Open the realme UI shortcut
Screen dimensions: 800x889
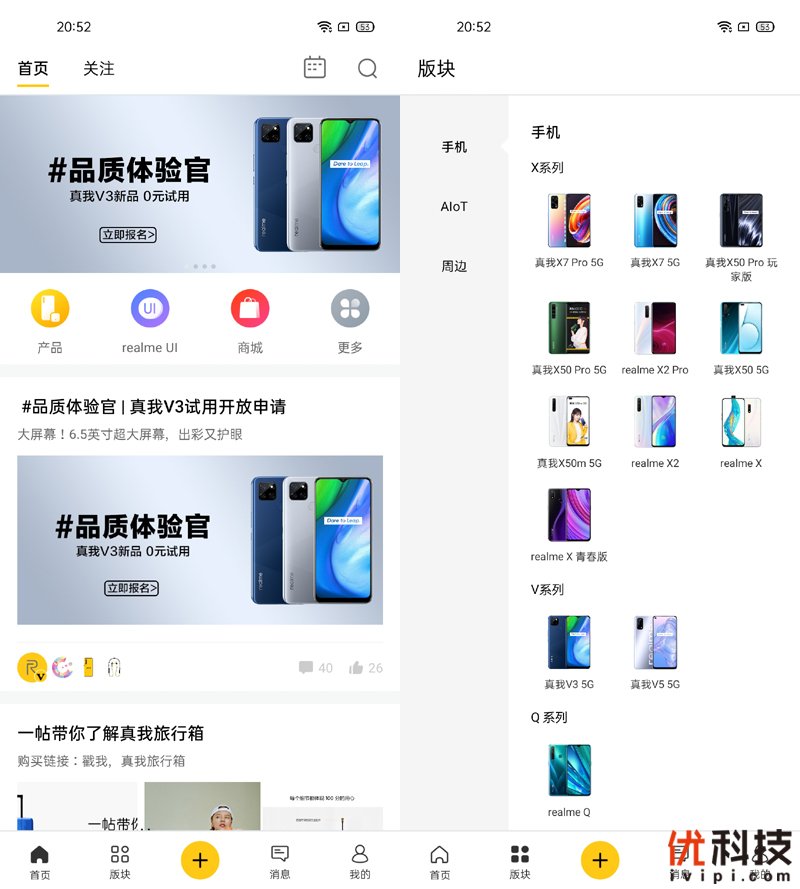point(150,320)
